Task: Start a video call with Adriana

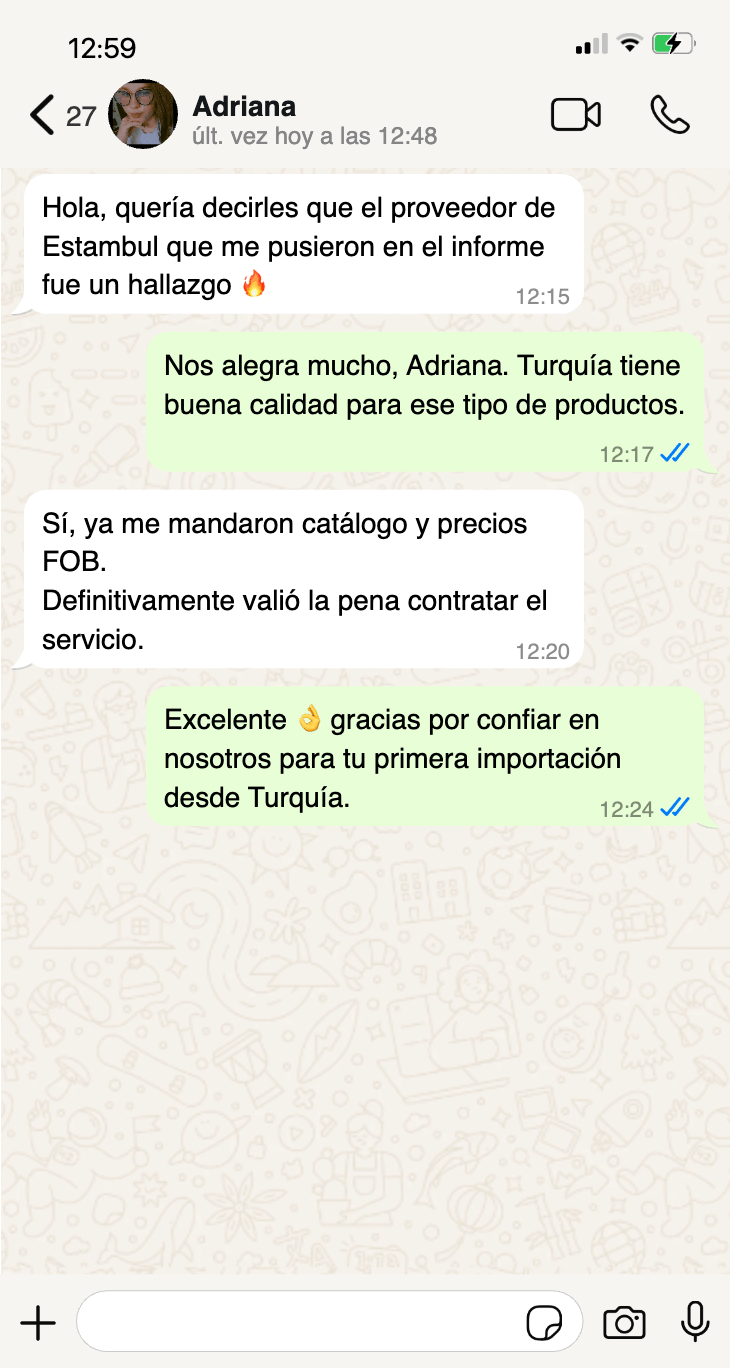Action: (576, 115)
